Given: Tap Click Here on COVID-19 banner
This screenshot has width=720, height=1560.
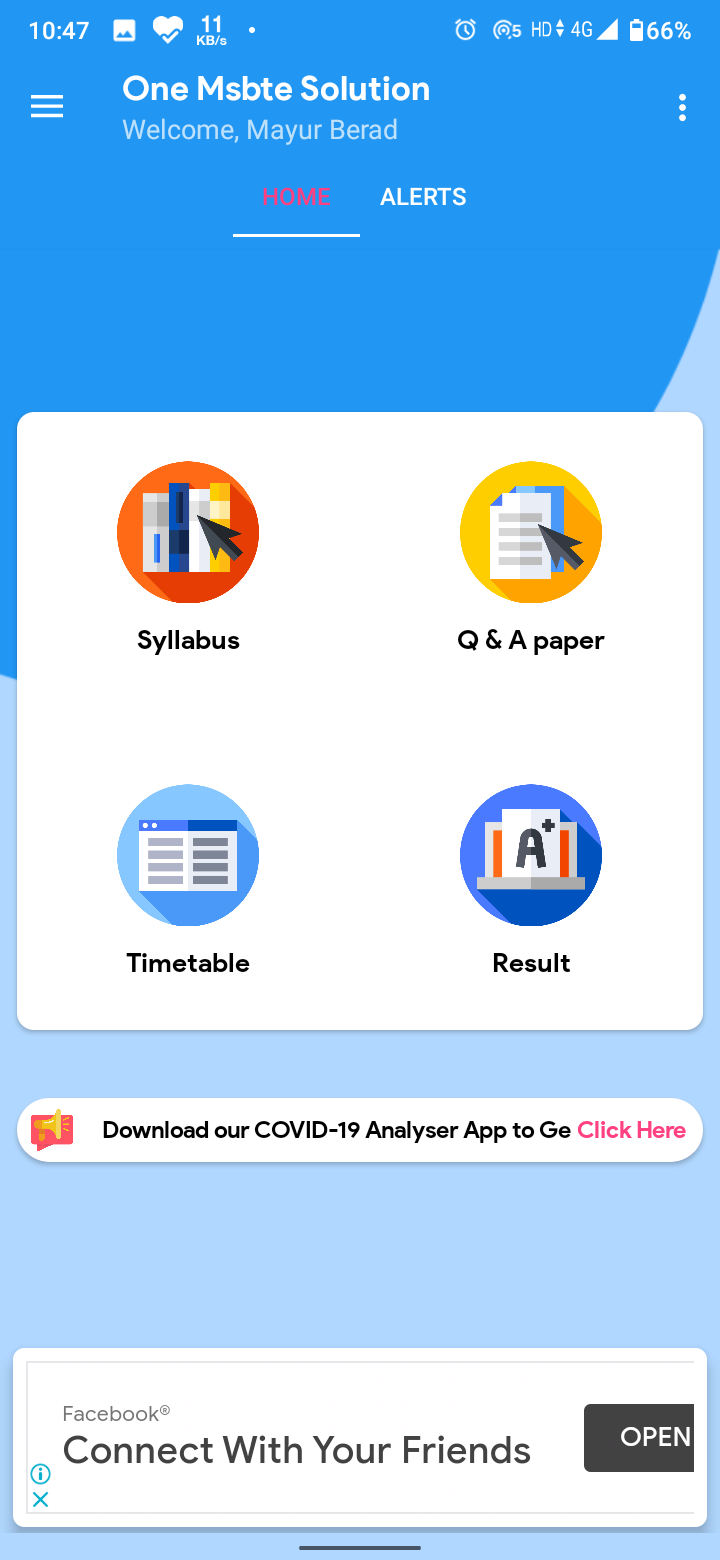Looking at the screenshot, I should (631, 1130).
